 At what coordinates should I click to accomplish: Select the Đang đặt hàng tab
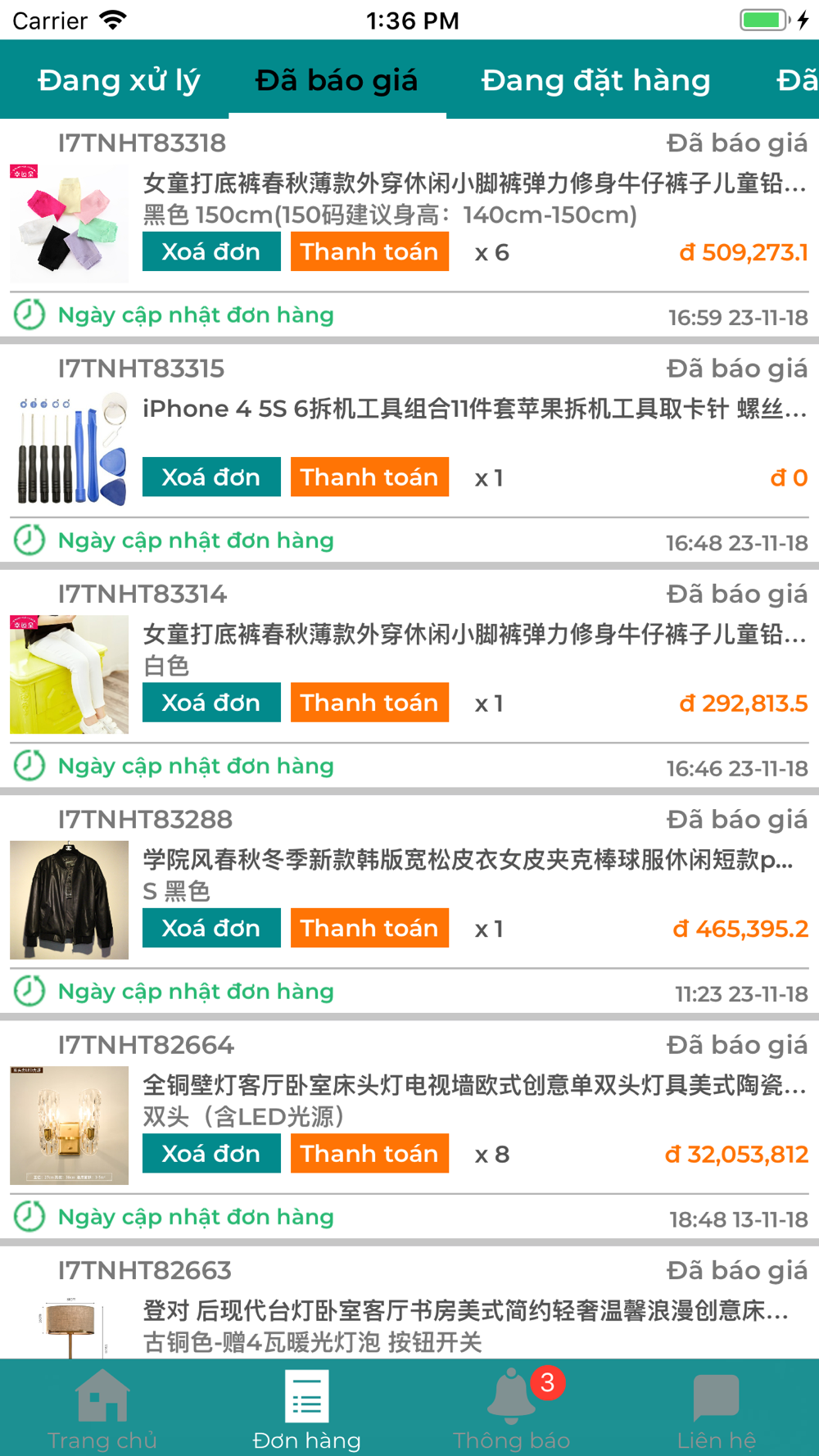tap(595, 80)
